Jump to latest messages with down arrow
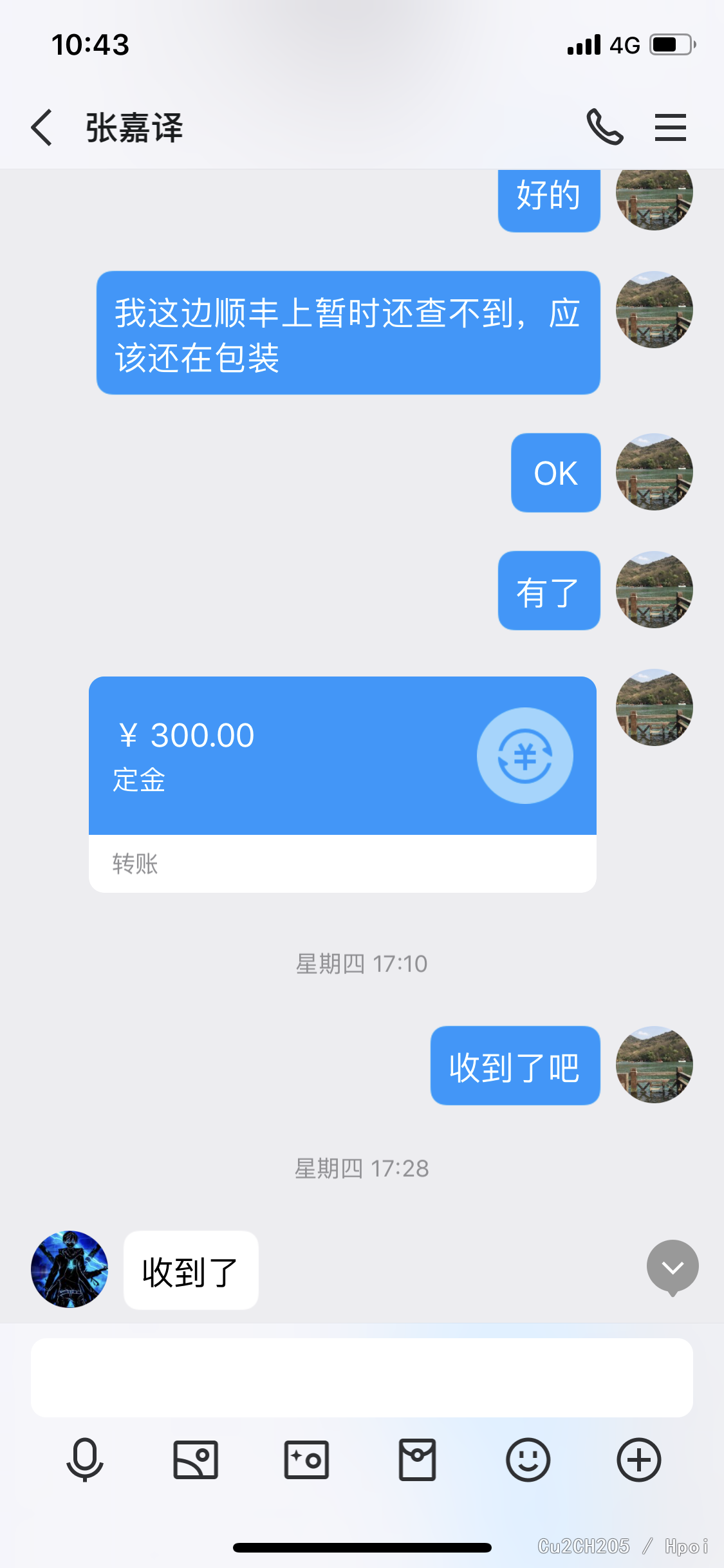This screenshot has height=1568, width=724. [x=673, y=1267]
